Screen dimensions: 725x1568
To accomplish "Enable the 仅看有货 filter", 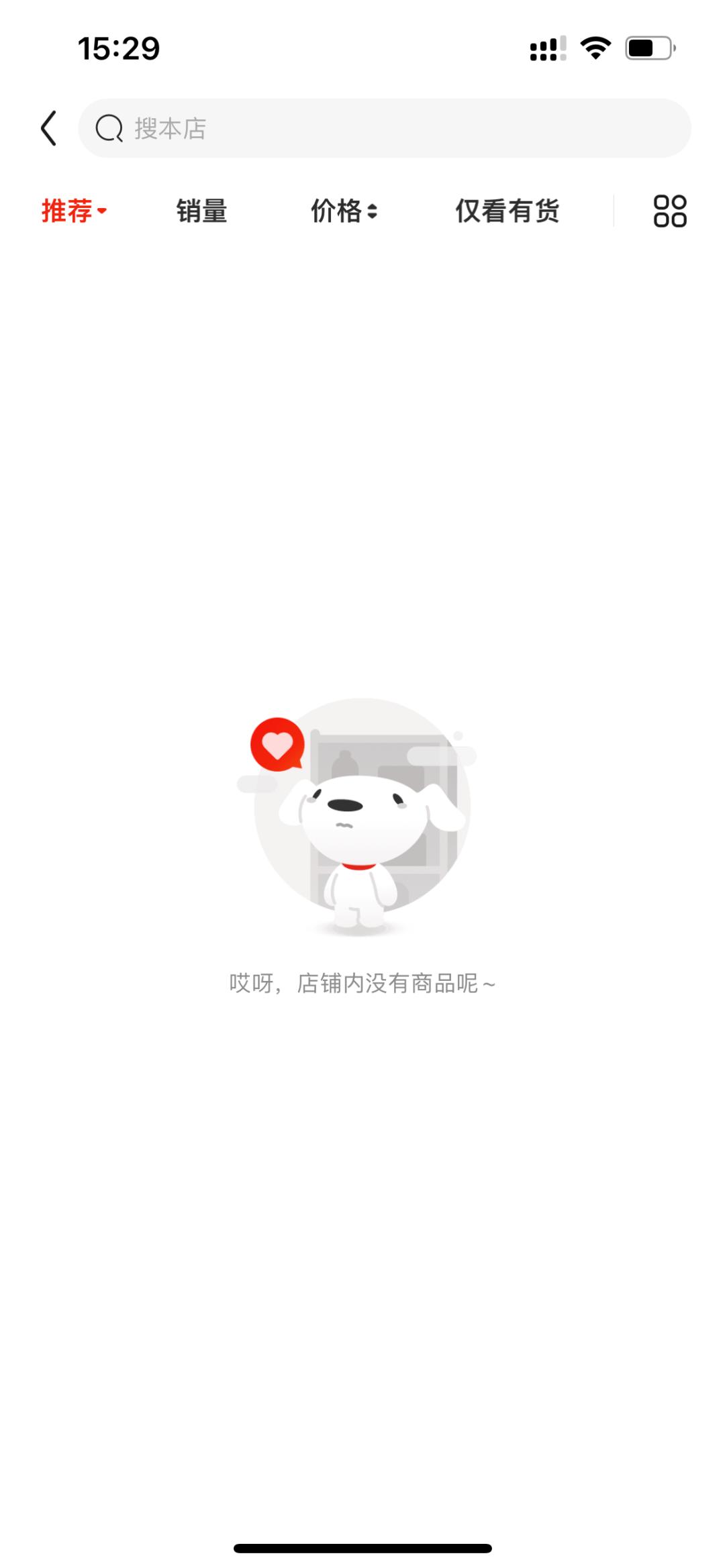I will 507,211.
